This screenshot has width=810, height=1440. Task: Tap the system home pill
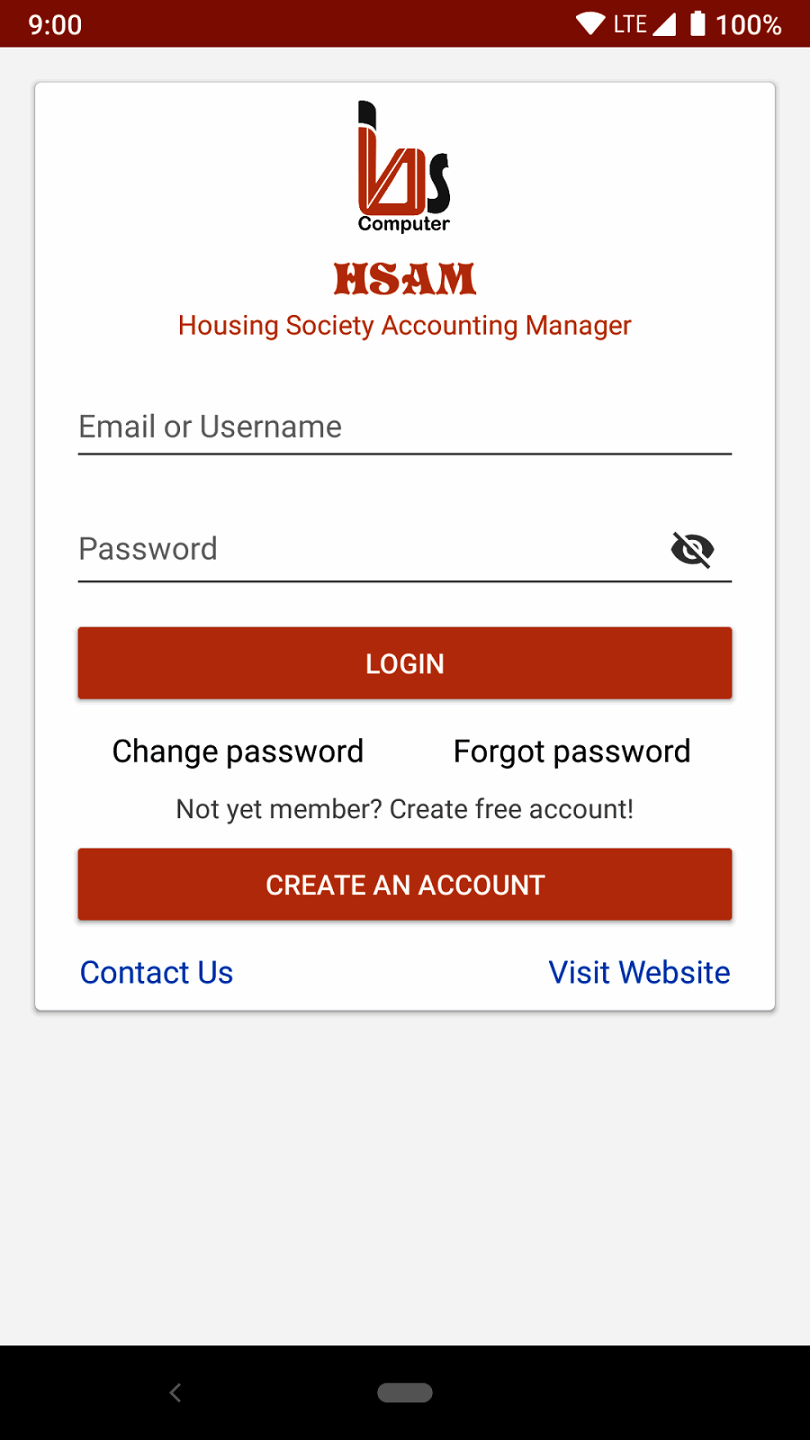[404, 1392]
